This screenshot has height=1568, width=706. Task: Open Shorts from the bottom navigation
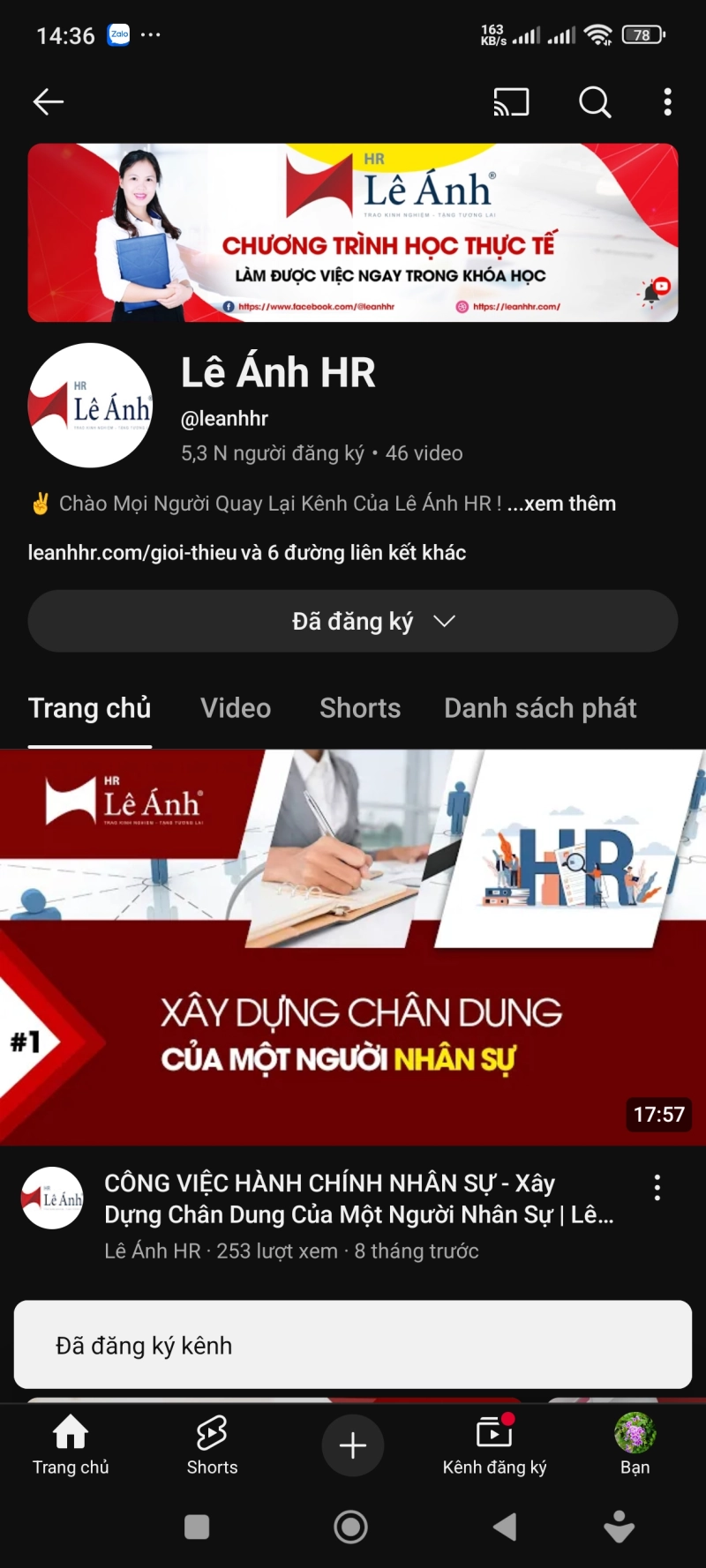pyautogui.click(x=212, y=1445)
